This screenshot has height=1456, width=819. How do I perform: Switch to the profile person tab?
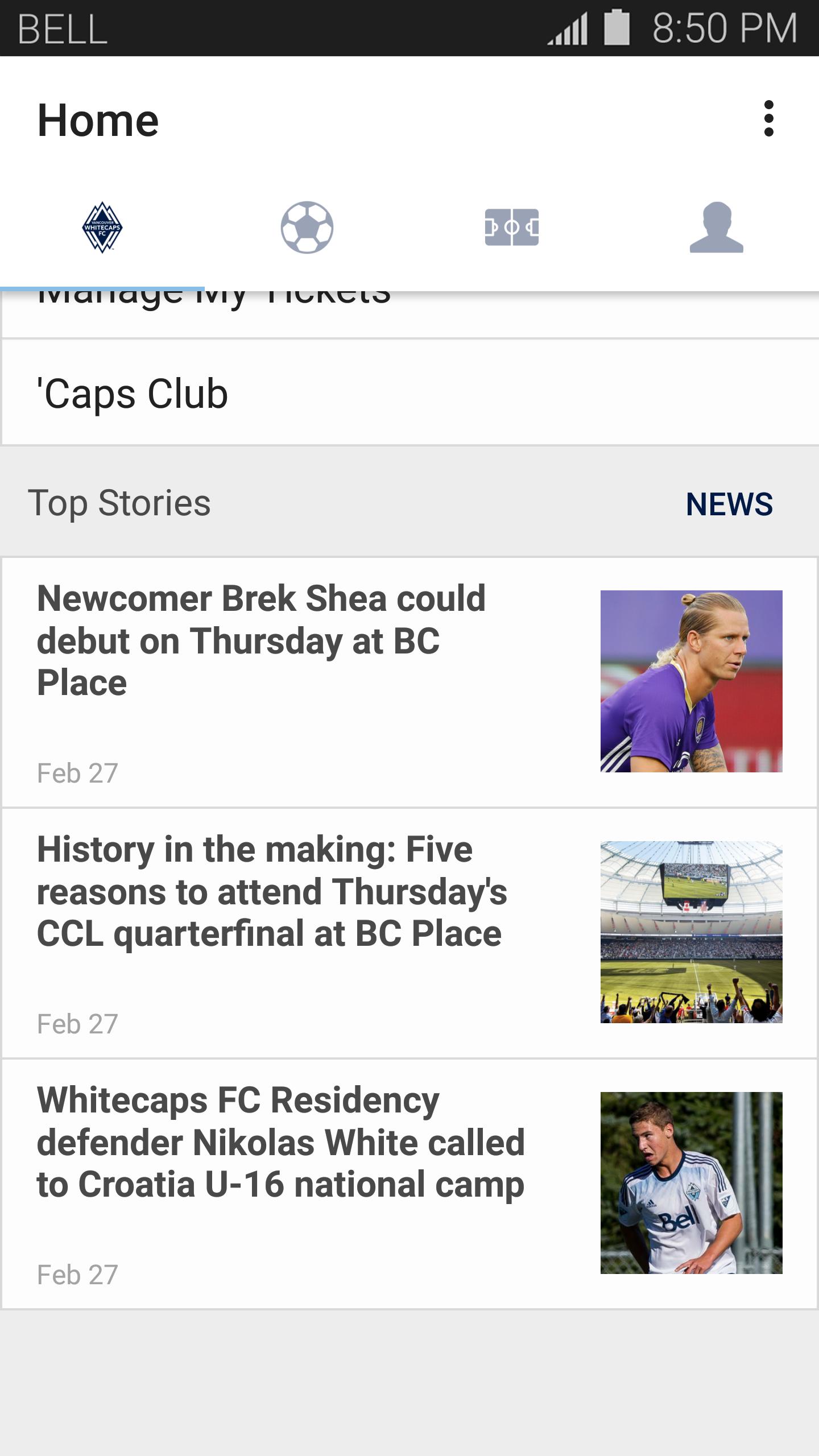pyautogui.click(x=717, y=227)
